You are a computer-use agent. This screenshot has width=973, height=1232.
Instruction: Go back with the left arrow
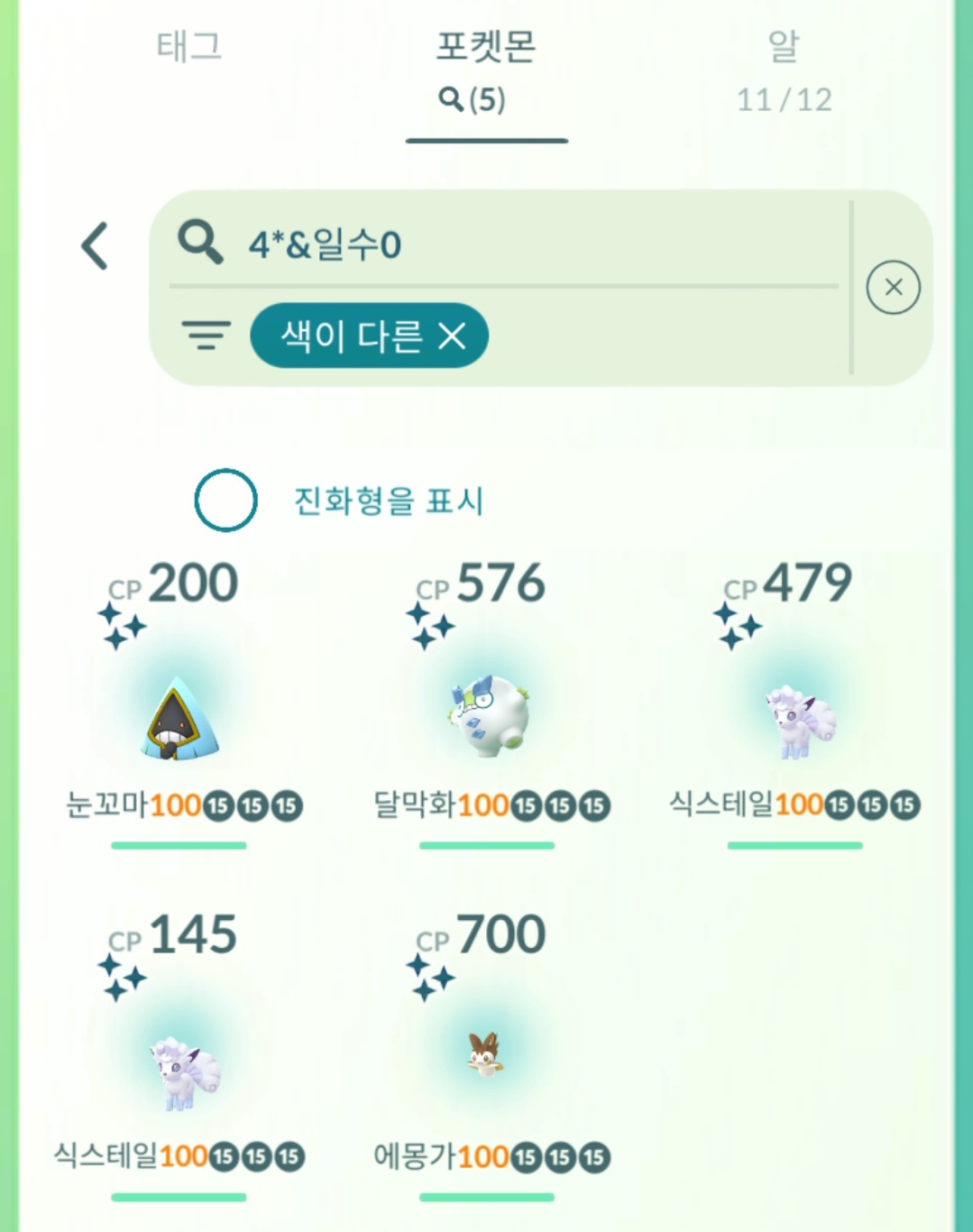(95, 245)
